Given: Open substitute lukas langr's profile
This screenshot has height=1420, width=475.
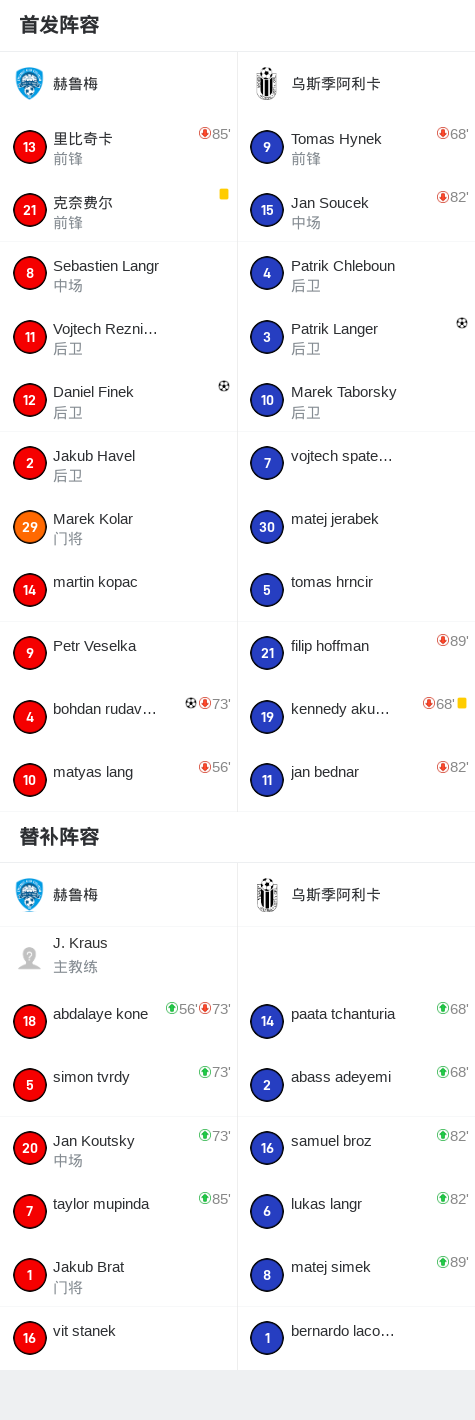Looking at the screenshot, I should [356, 1211].
